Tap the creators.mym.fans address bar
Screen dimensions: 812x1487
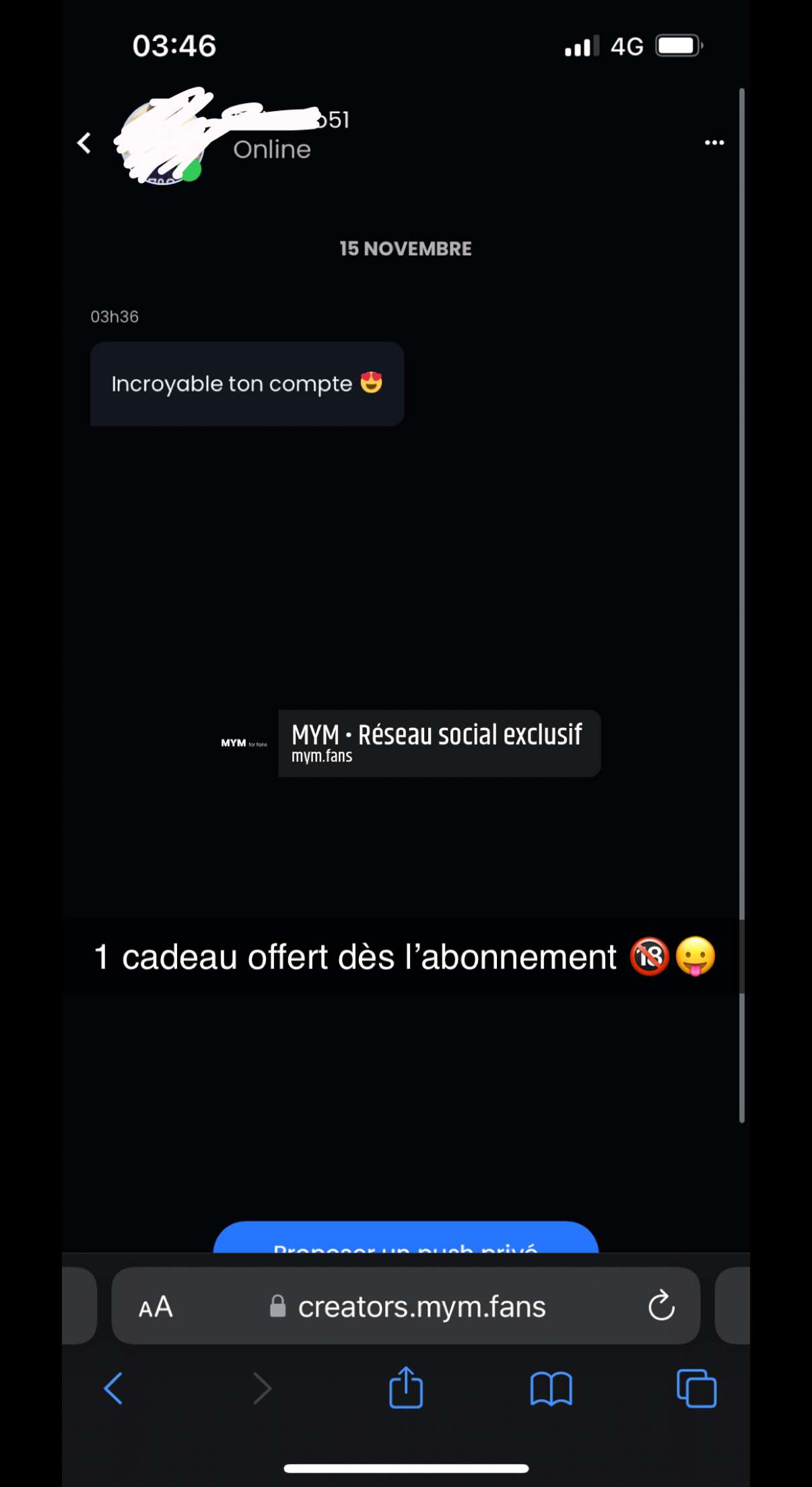coord(405,1306)
